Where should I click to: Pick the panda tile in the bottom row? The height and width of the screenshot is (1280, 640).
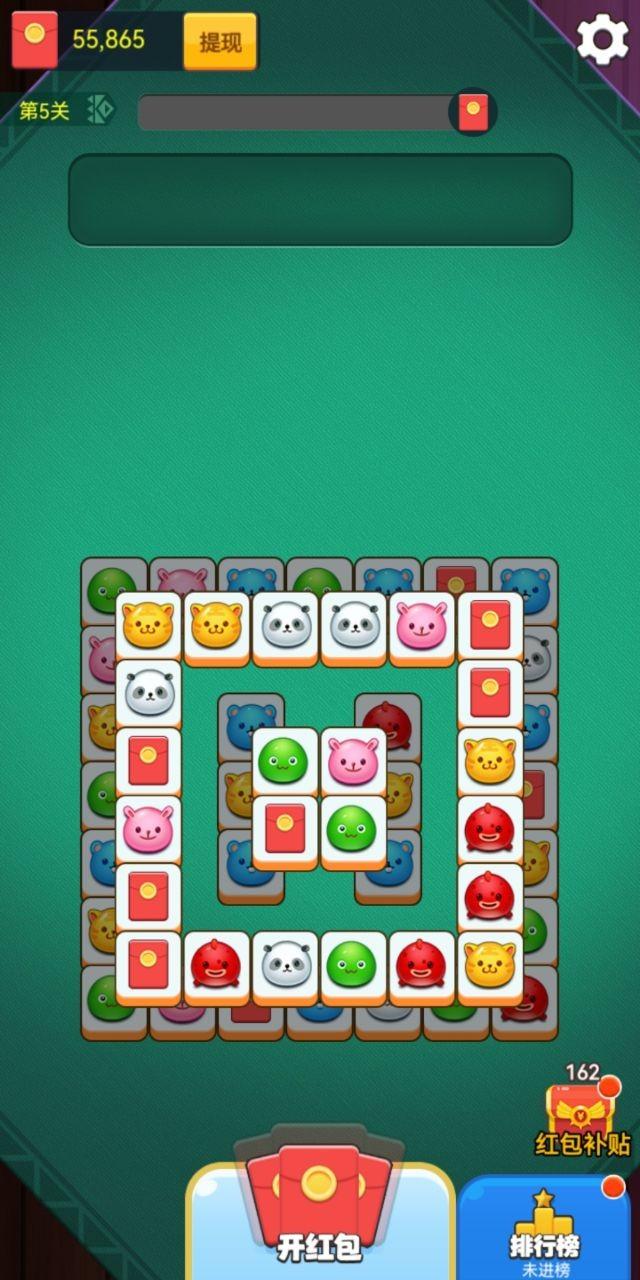pyautogui.click(x=285, y=965)
